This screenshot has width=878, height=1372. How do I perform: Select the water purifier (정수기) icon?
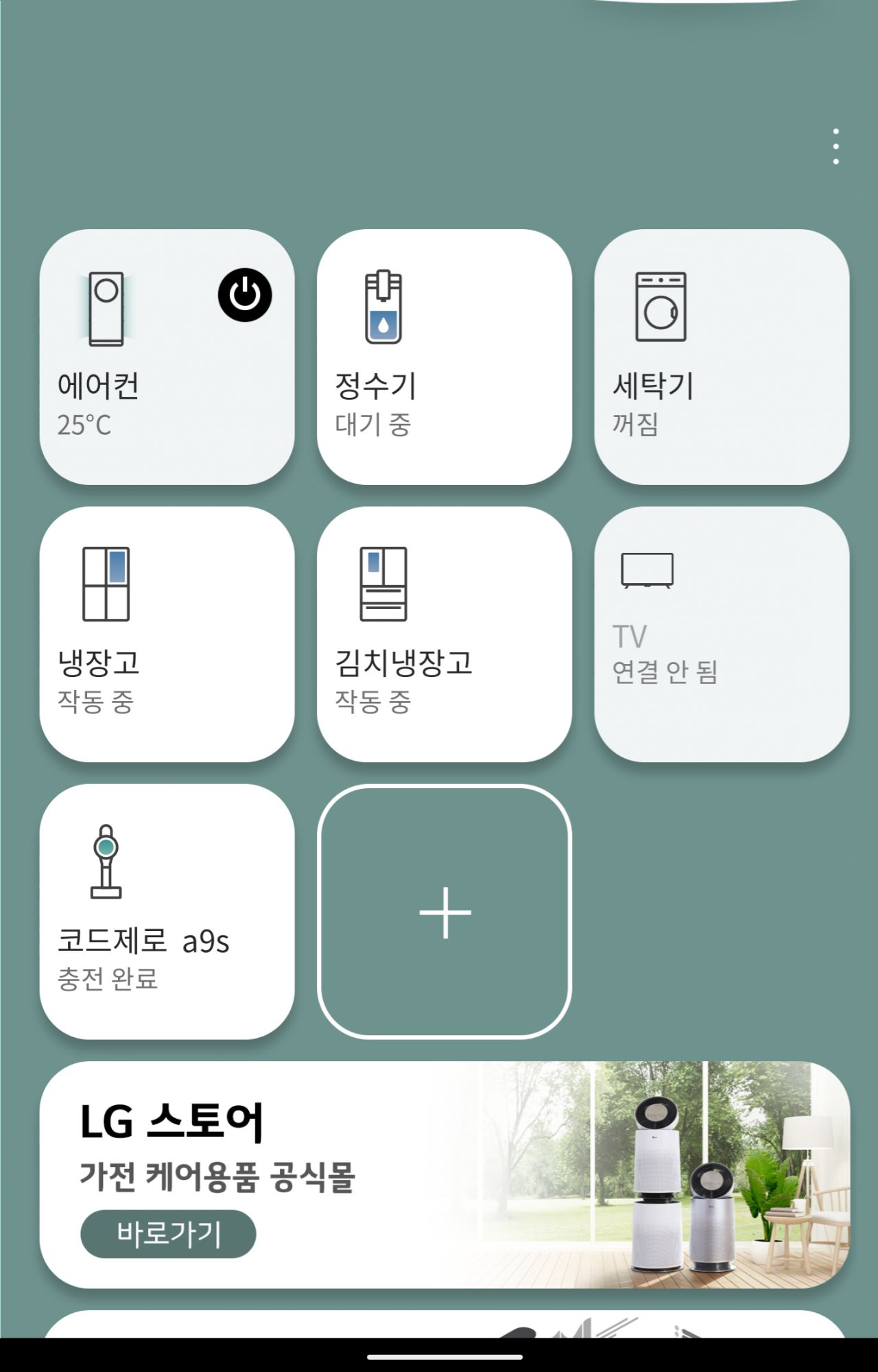[x=382, y=307]
